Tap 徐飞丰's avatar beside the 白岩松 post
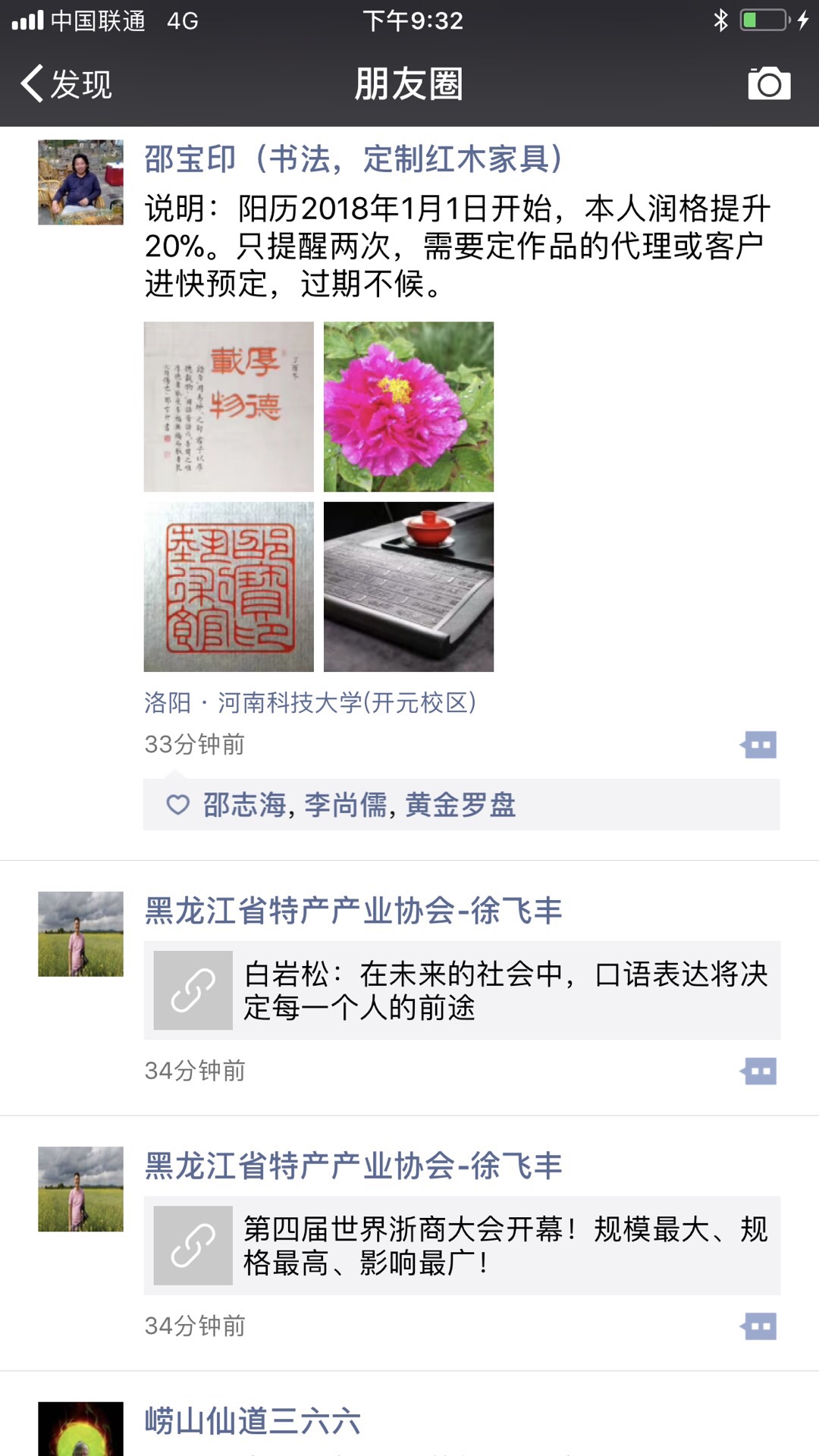 (80, 934)
